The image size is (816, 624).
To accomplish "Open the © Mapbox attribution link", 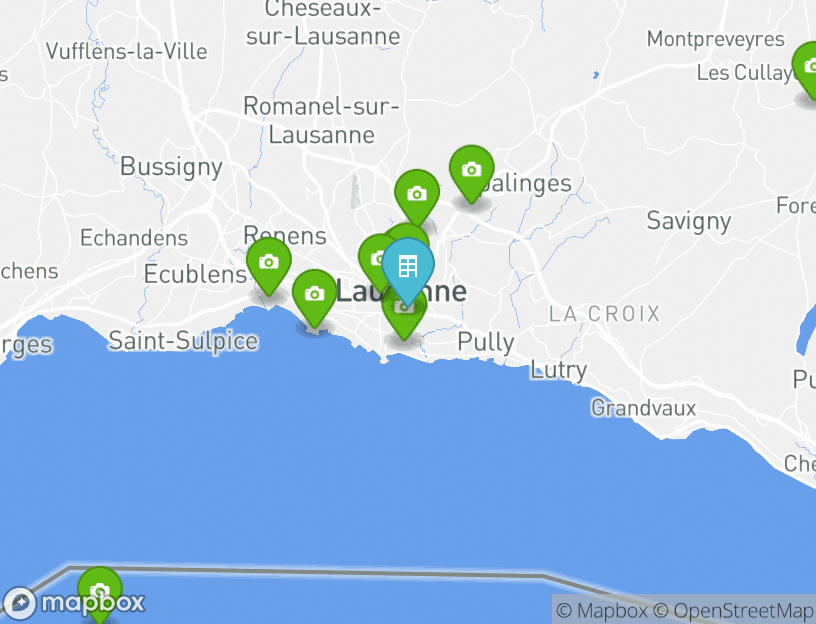I will [x=602, y=610].
